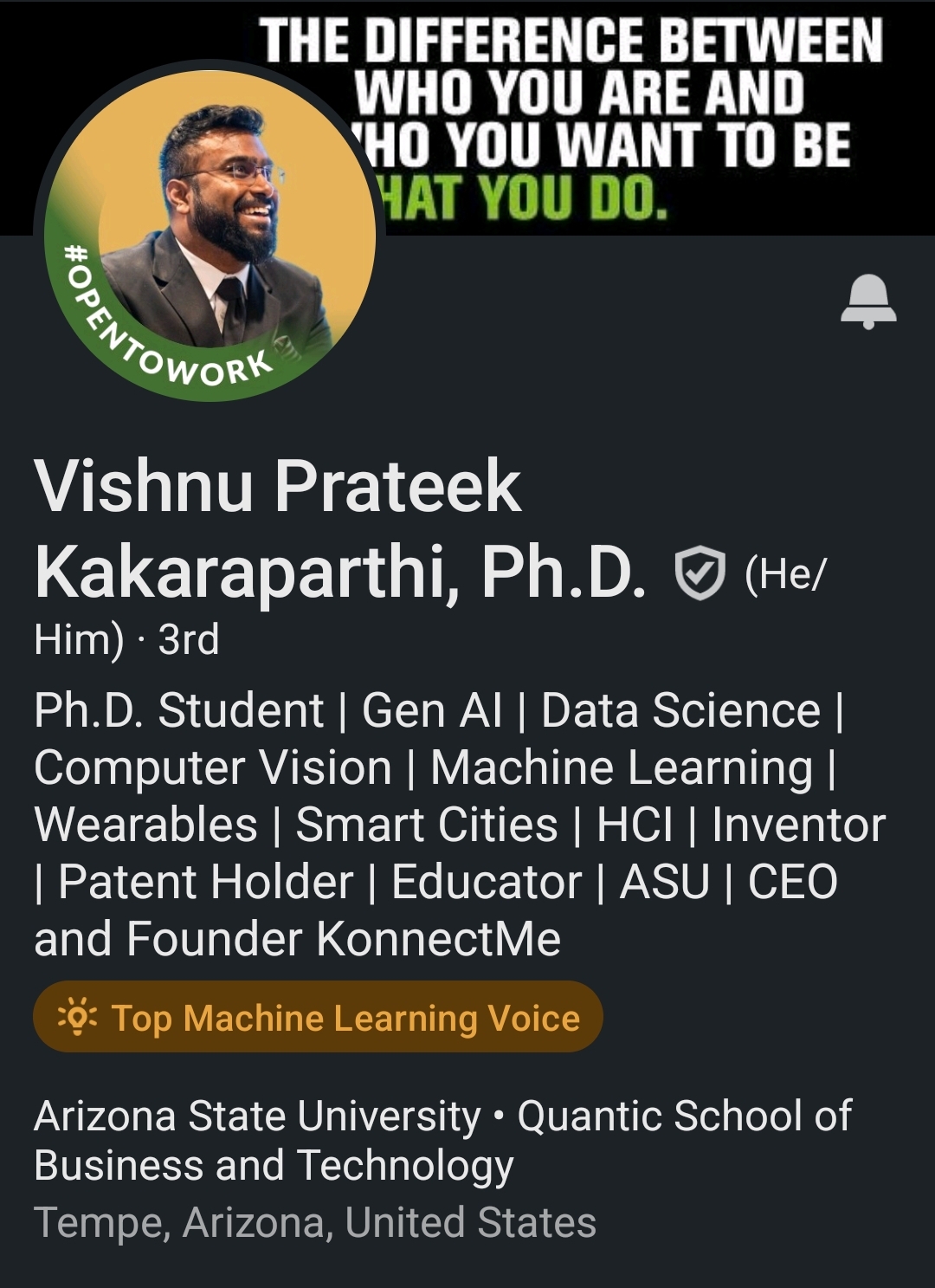935x1288 pixels.
Task: Tap the notification bell for this profile
Action: pos(868,301)
